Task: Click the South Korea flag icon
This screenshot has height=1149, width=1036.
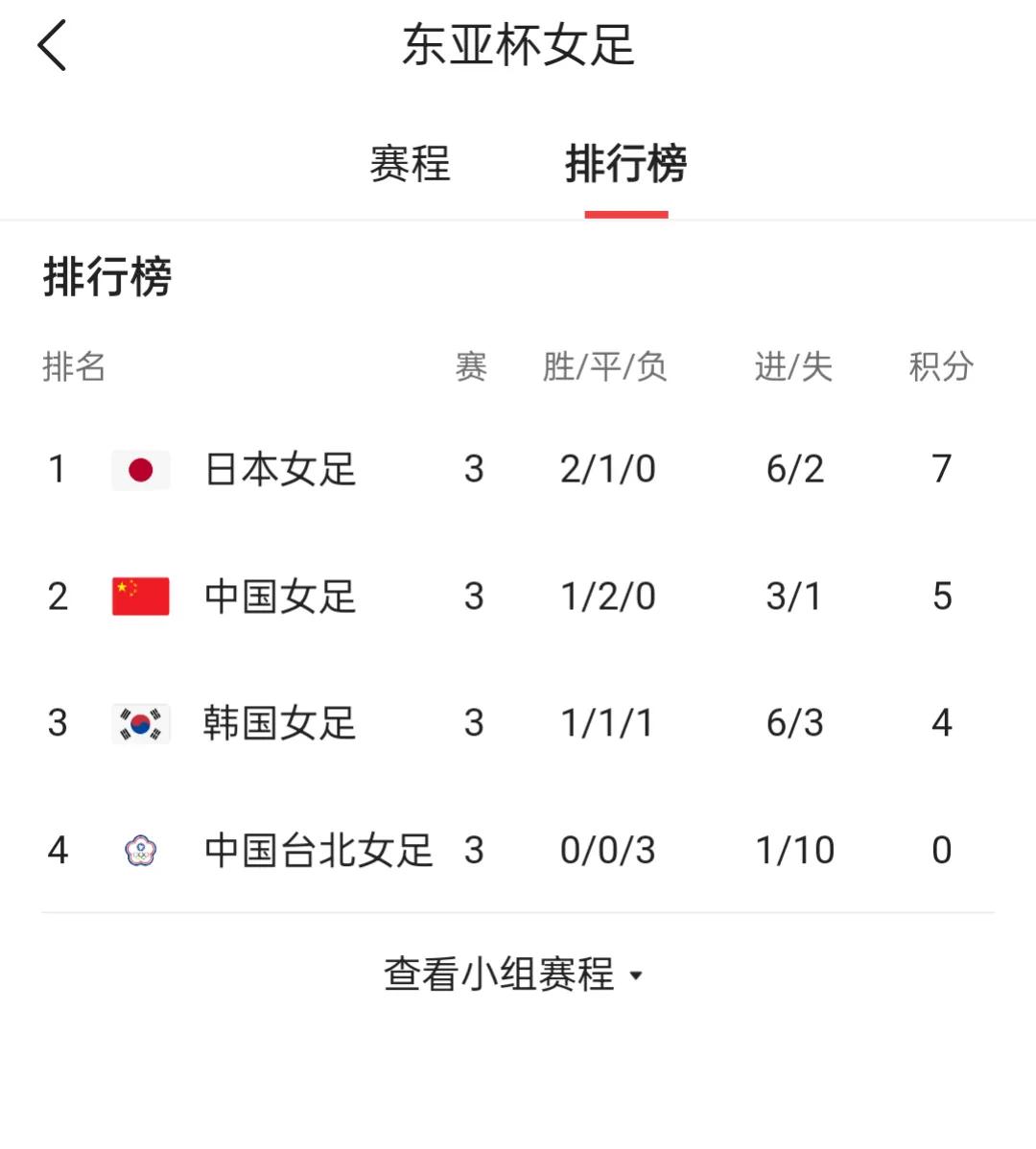Action: pos(140,723)
